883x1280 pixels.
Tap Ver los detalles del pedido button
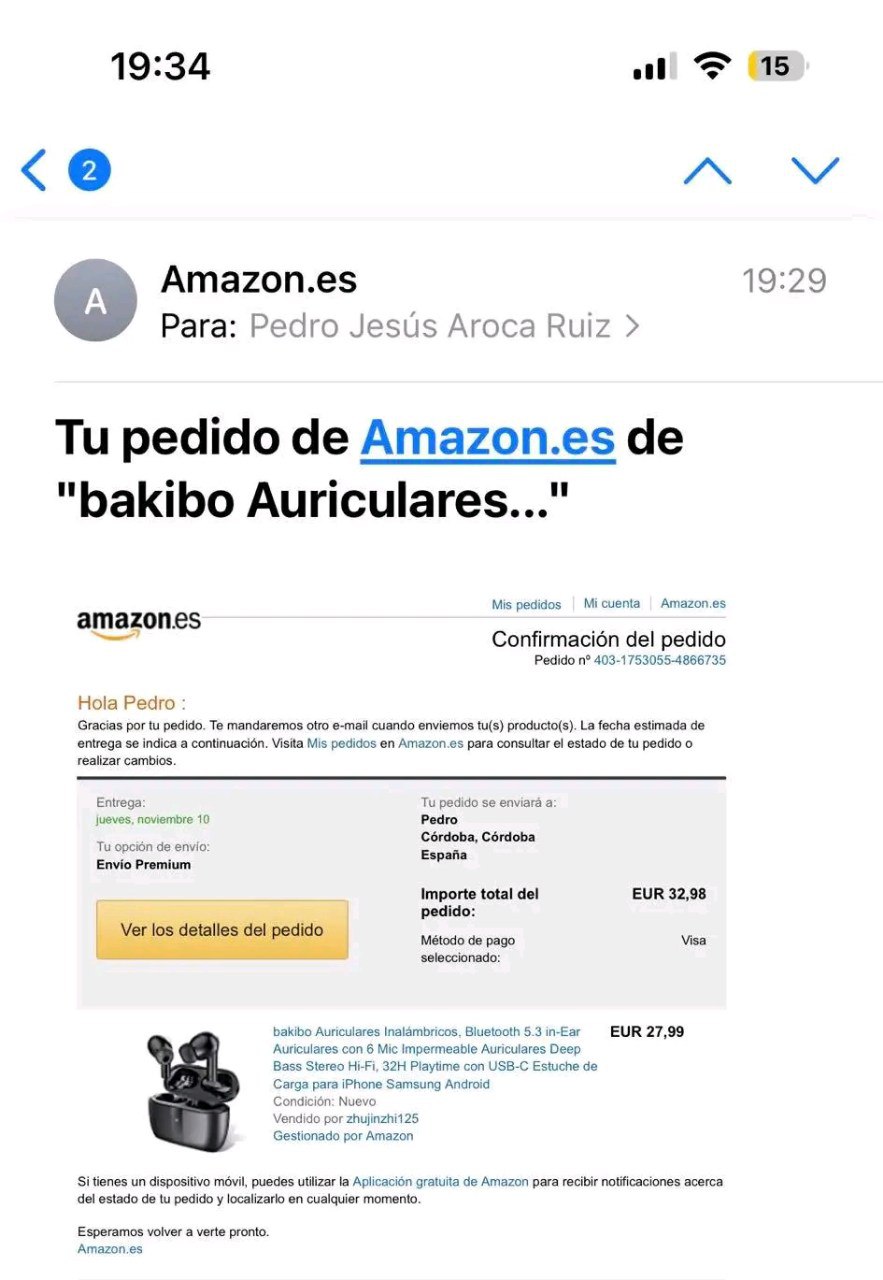pyautogui.click(x=222, y=929)
